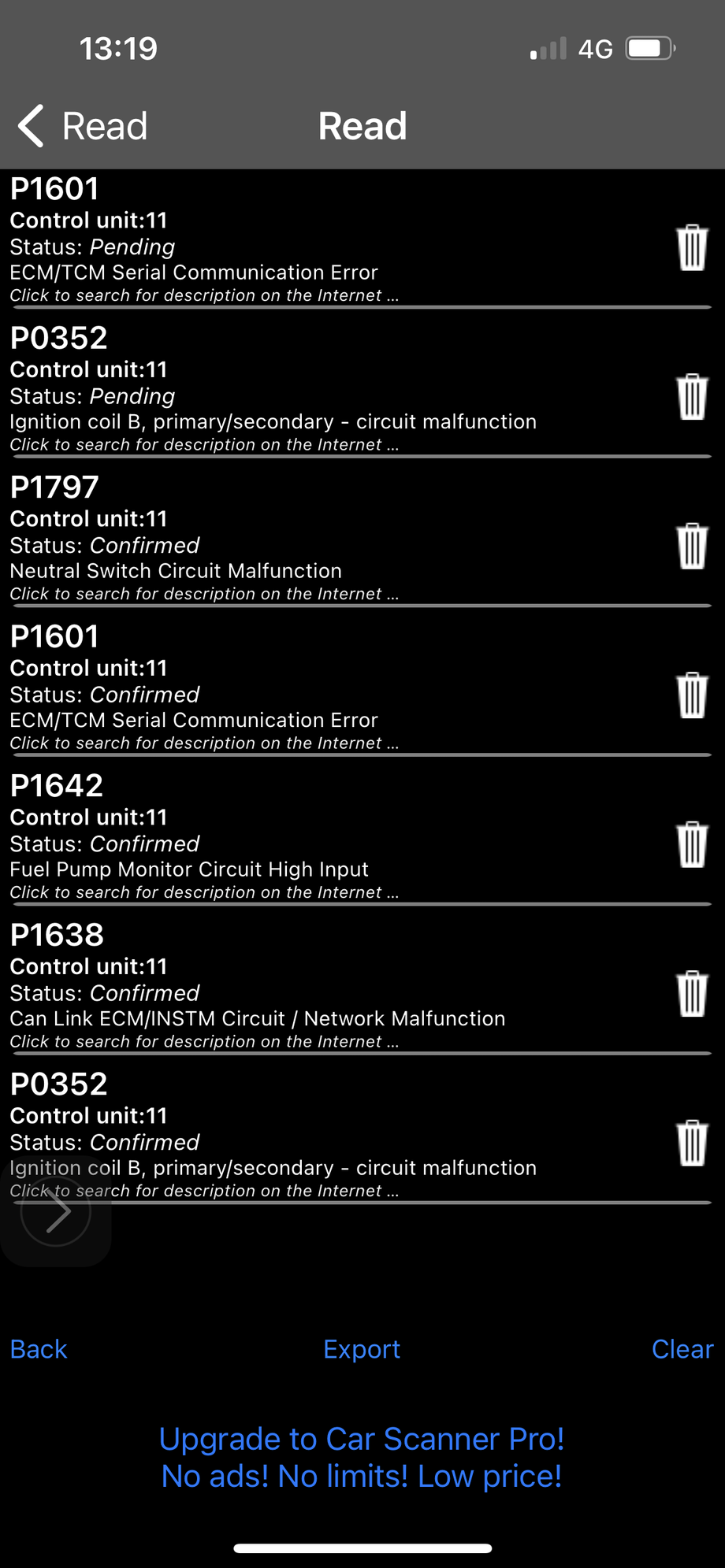Viewport: 725px width, 1568px height.
Task: Trash the P1642 Fuel Pump code
Action: coord(692,844)
